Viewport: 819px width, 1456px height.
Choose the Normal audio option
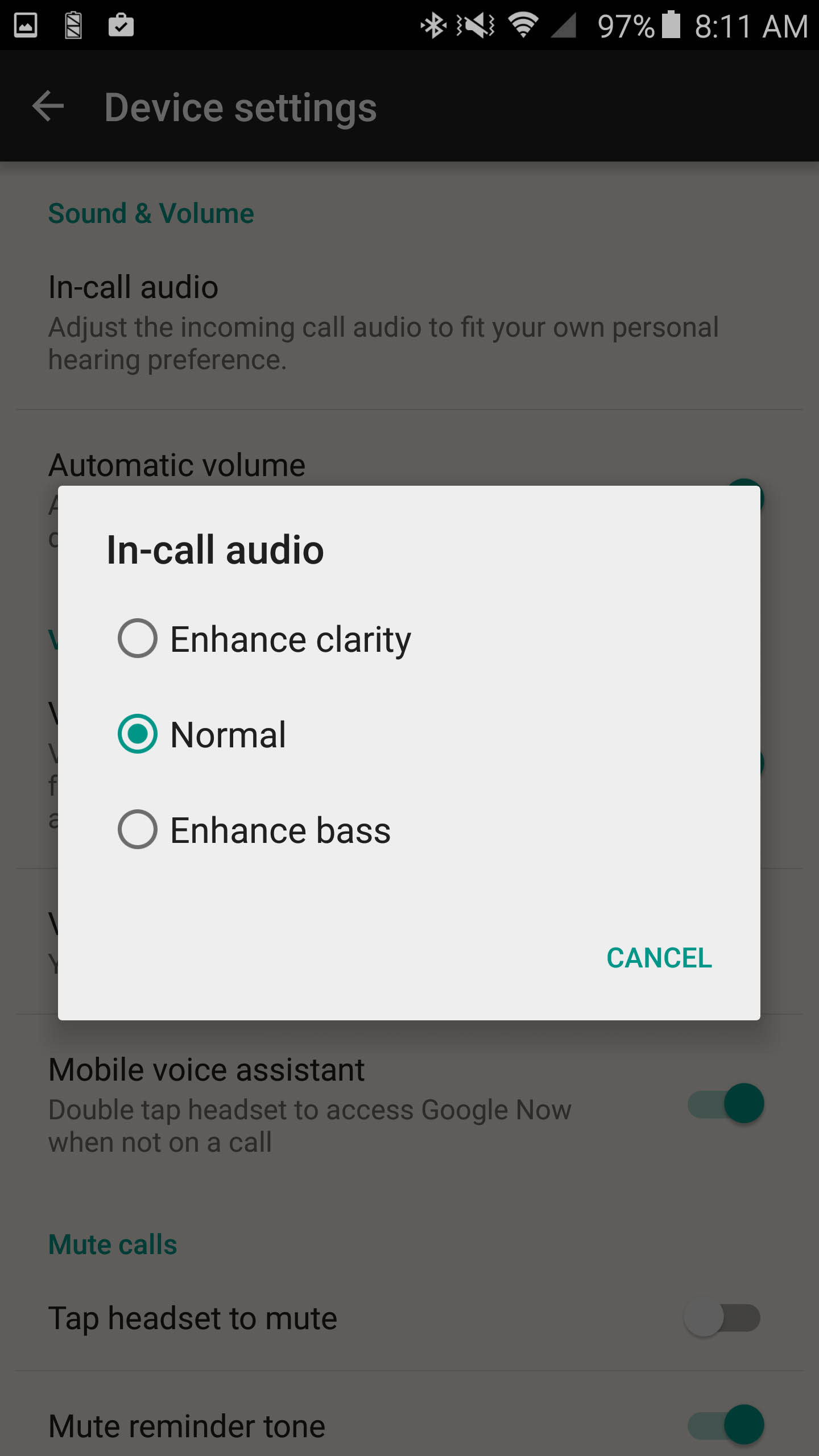(409, 734)
